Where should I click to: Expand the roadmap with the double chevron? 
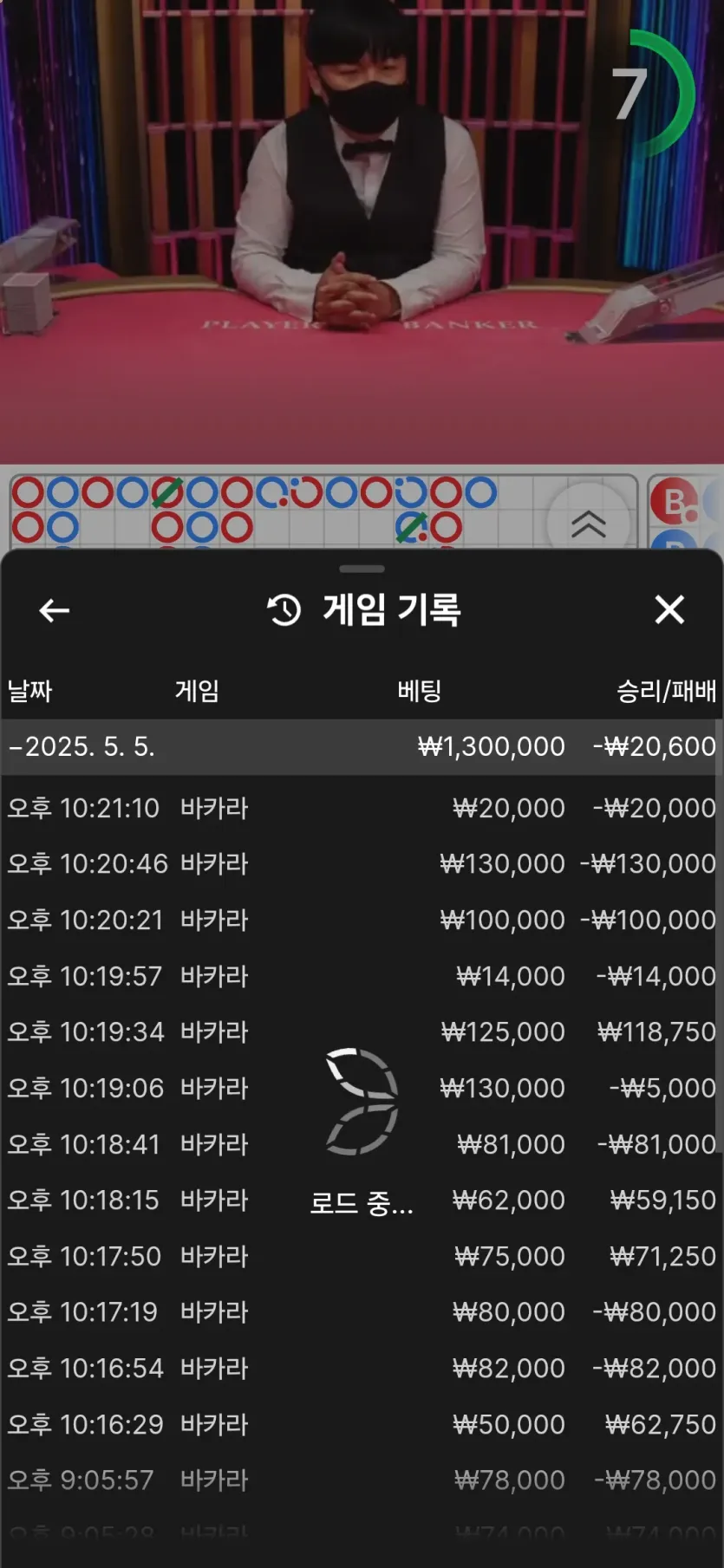pos(589,524)
